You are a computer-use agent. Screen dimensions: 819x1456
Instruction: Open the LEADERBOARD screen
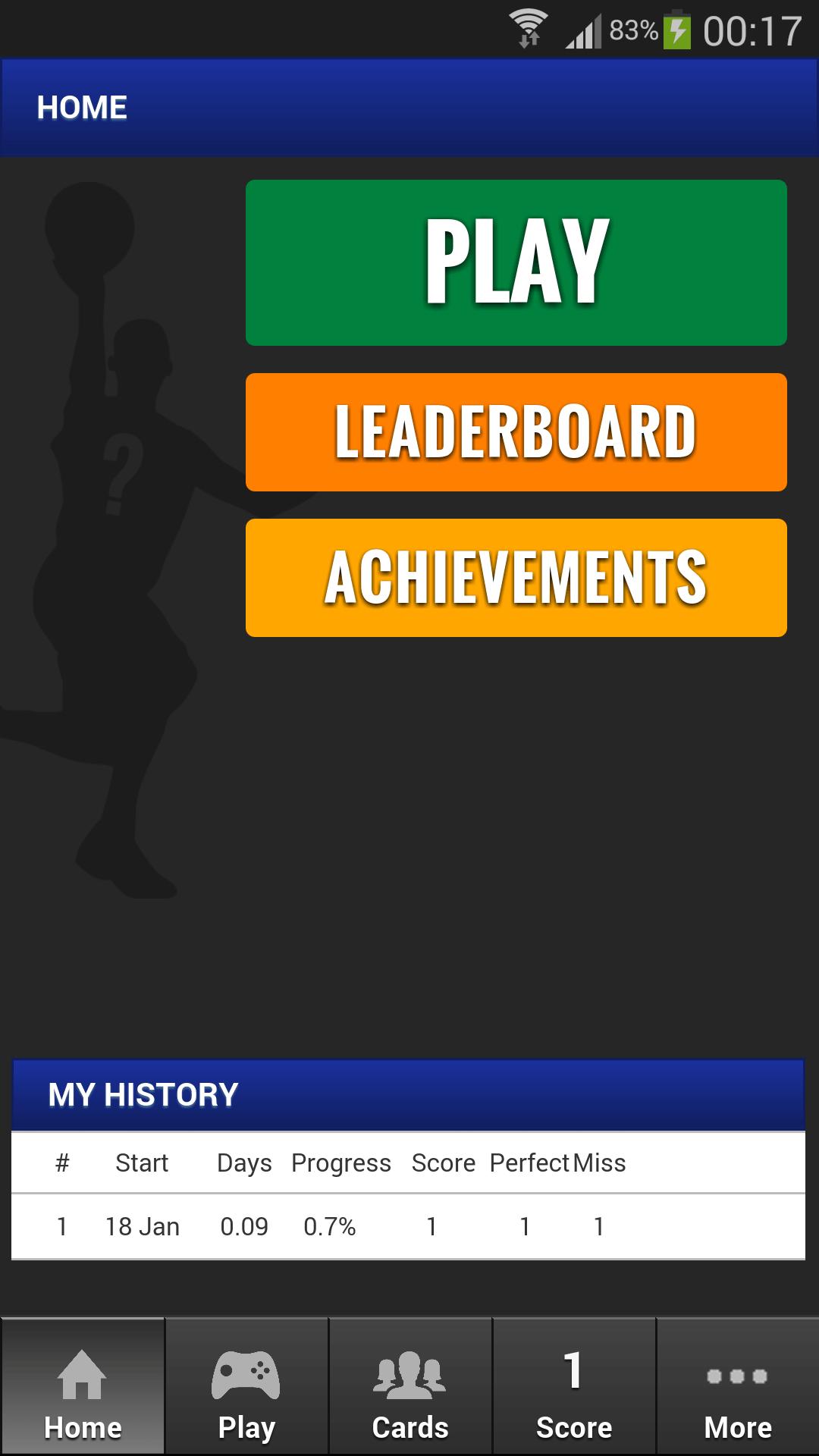coord(516,431)
